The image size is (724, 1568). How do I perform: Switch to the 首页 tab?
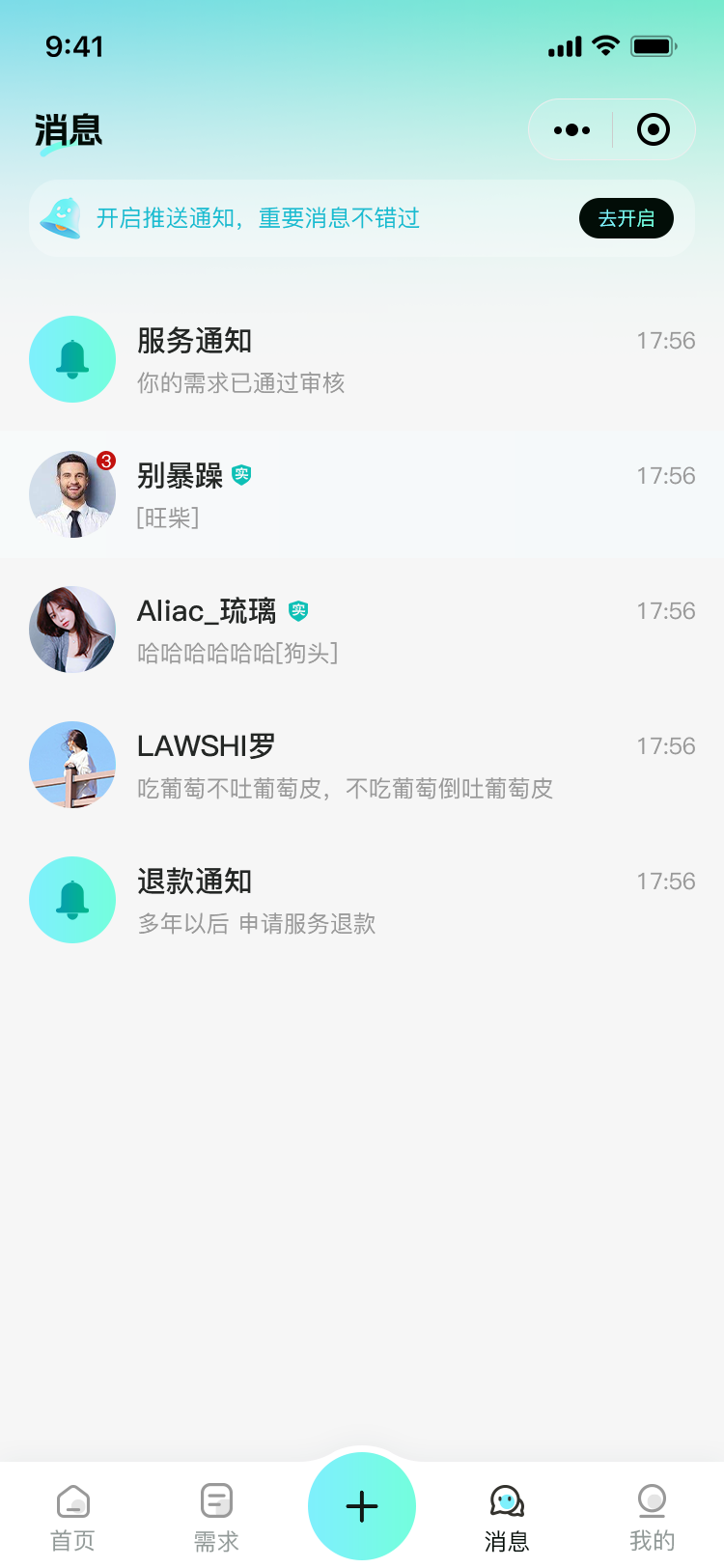click(73, 1516)
